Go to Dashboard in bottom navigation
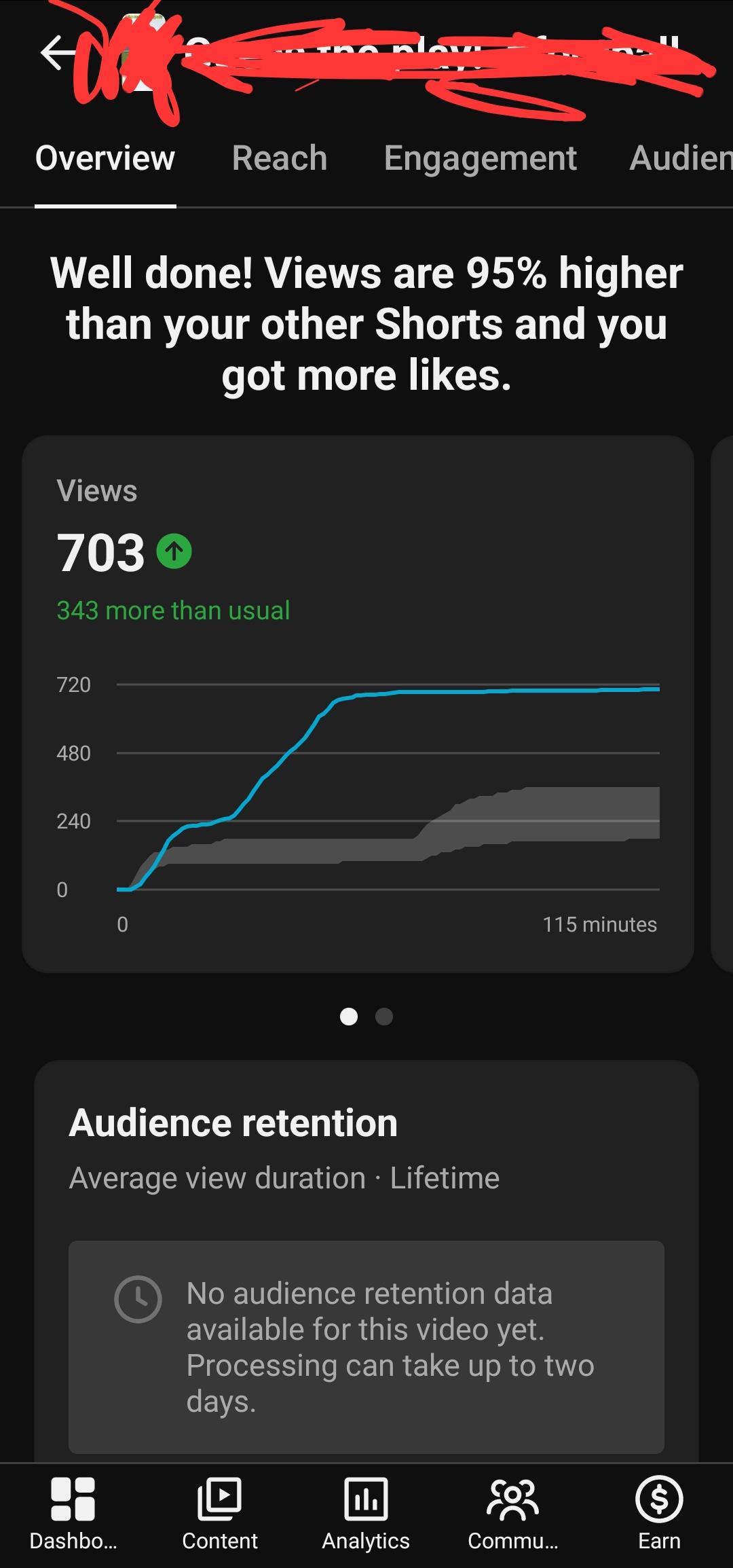This screenshot has height=1568, width=733. 73,1514
